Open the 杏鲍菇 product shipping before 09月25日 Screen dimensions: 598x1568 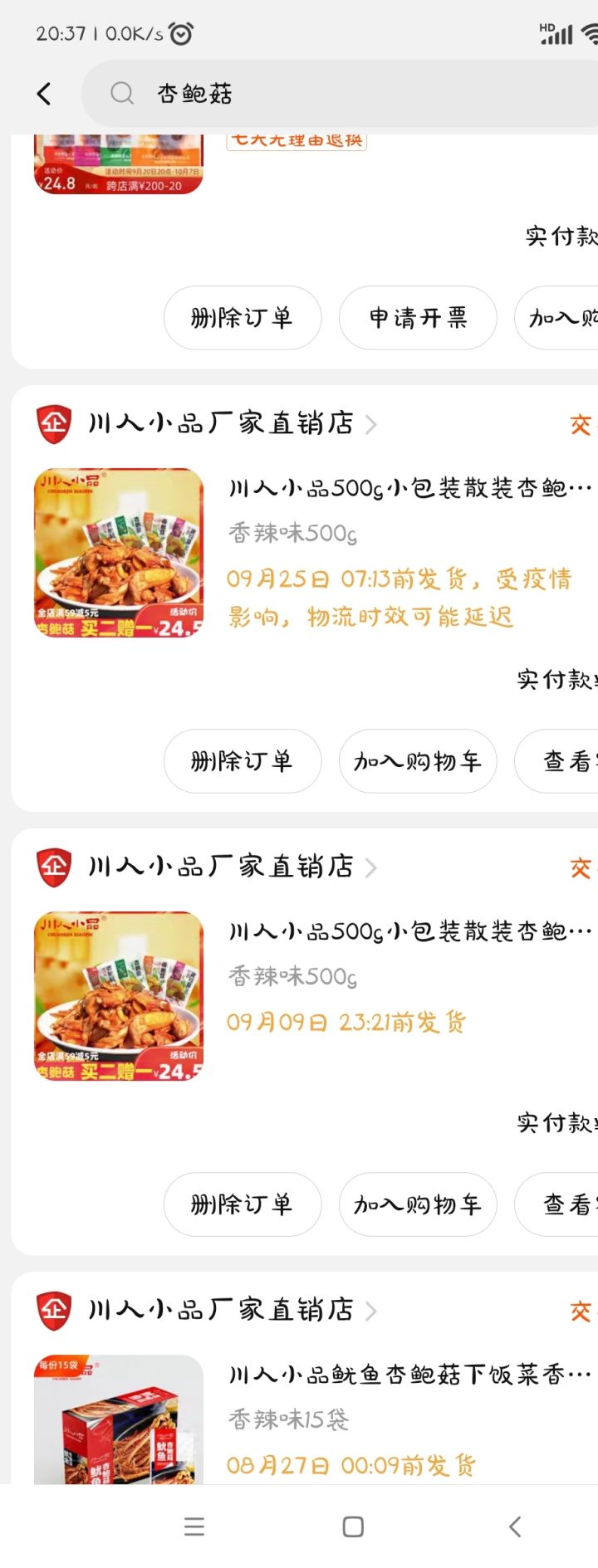(x=409, y=488)
